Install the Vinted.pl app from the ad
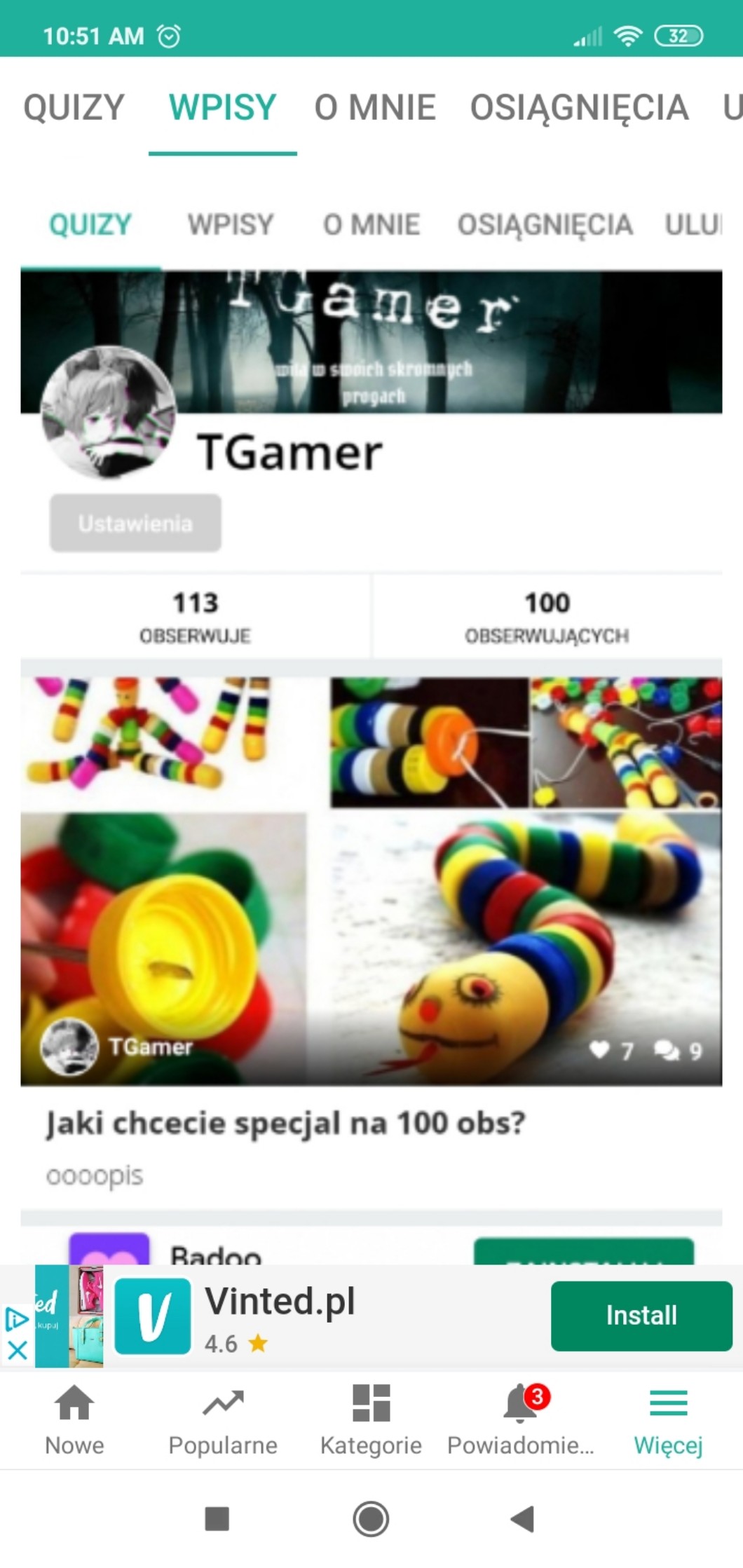The height and width of the screenshot is (1568, 743). pyautogui.click(x=641, y=1316)
